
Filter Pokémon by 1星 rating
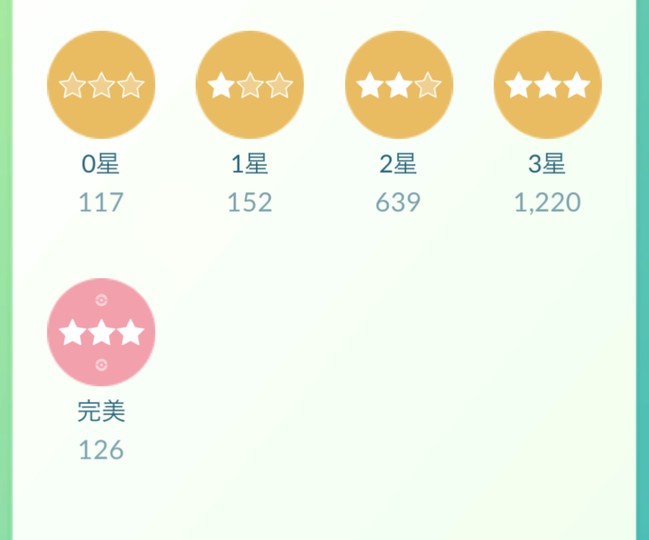(250, 85)
